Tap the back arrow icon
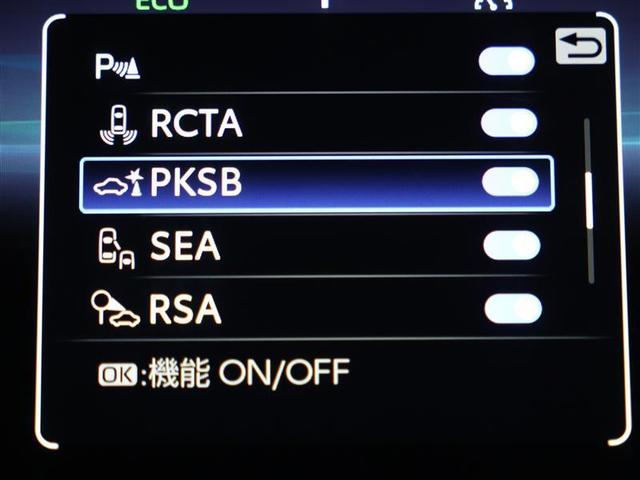640x480 pixels. click(x=581, y=47)
